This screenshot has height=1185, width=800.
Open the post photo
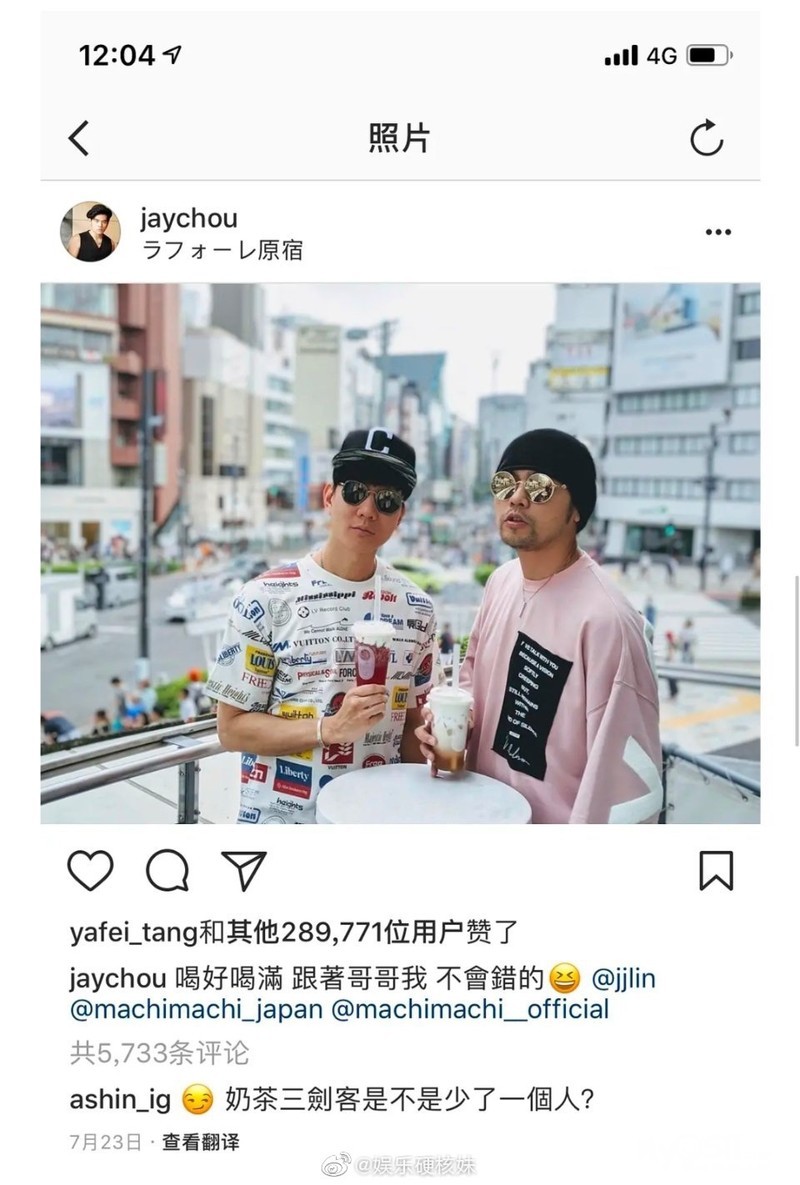pos(400,553)
